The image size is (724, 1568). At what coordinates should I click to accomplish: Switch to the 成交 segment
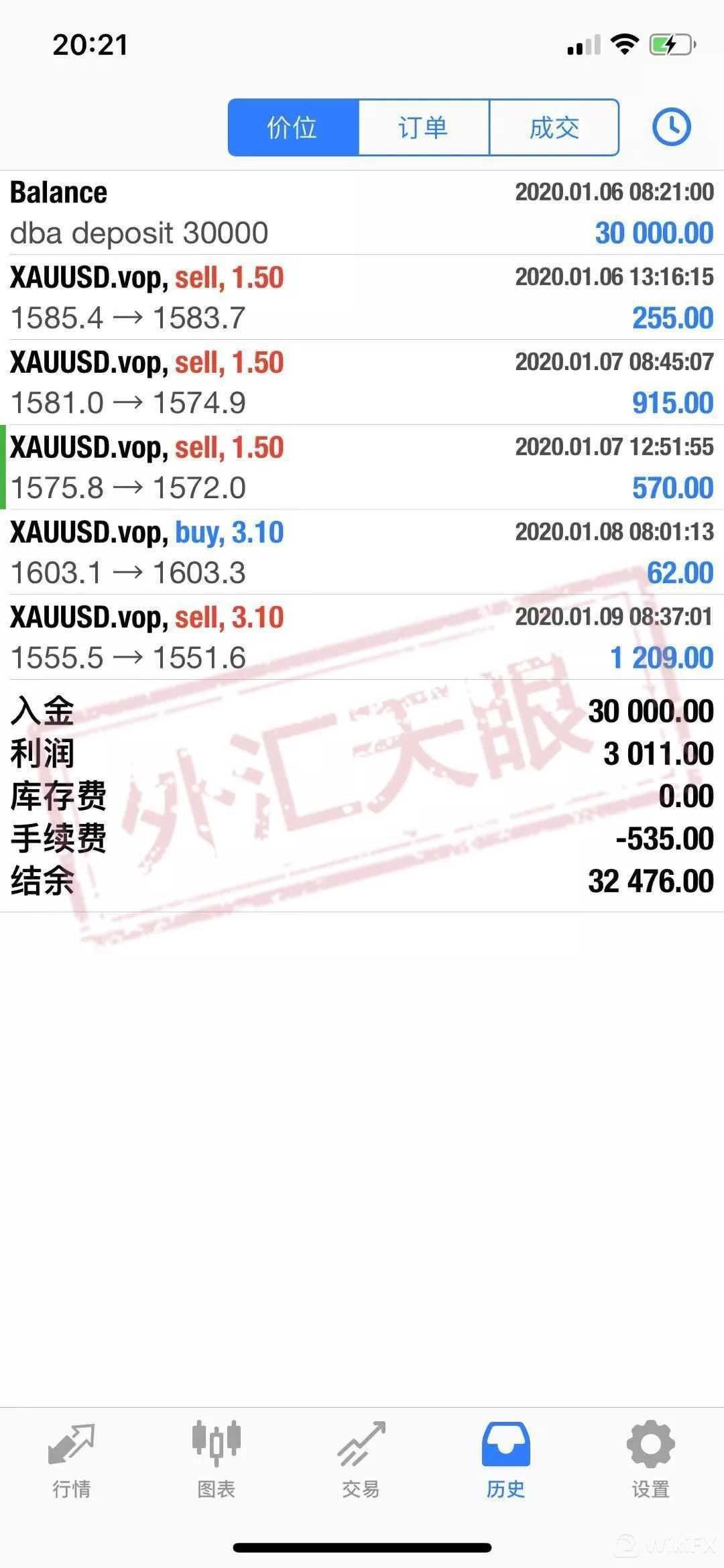554,127
